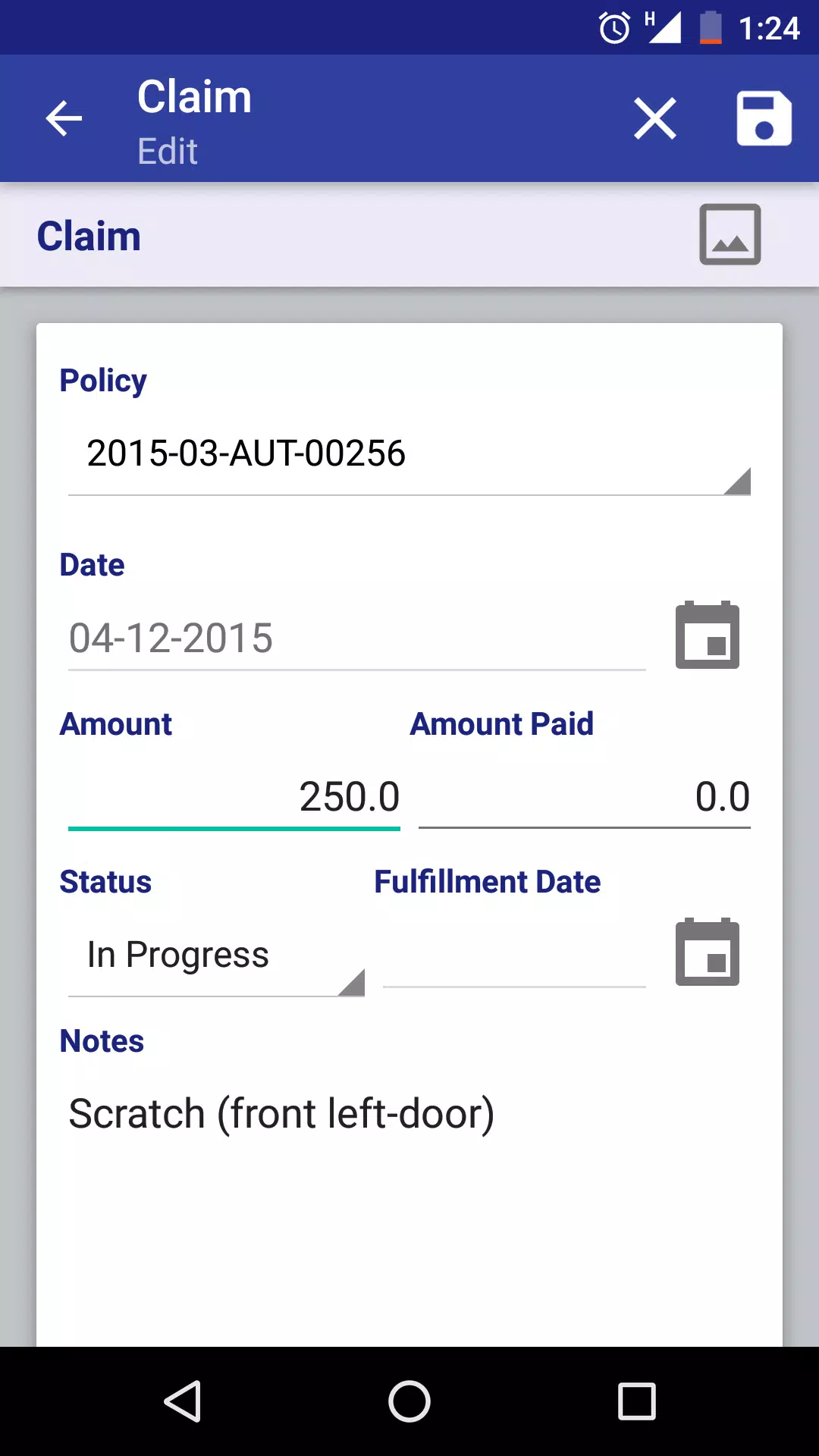Go back using the app bar arrow
Viewport: 819px width, 1456px height.
[64, 119]
